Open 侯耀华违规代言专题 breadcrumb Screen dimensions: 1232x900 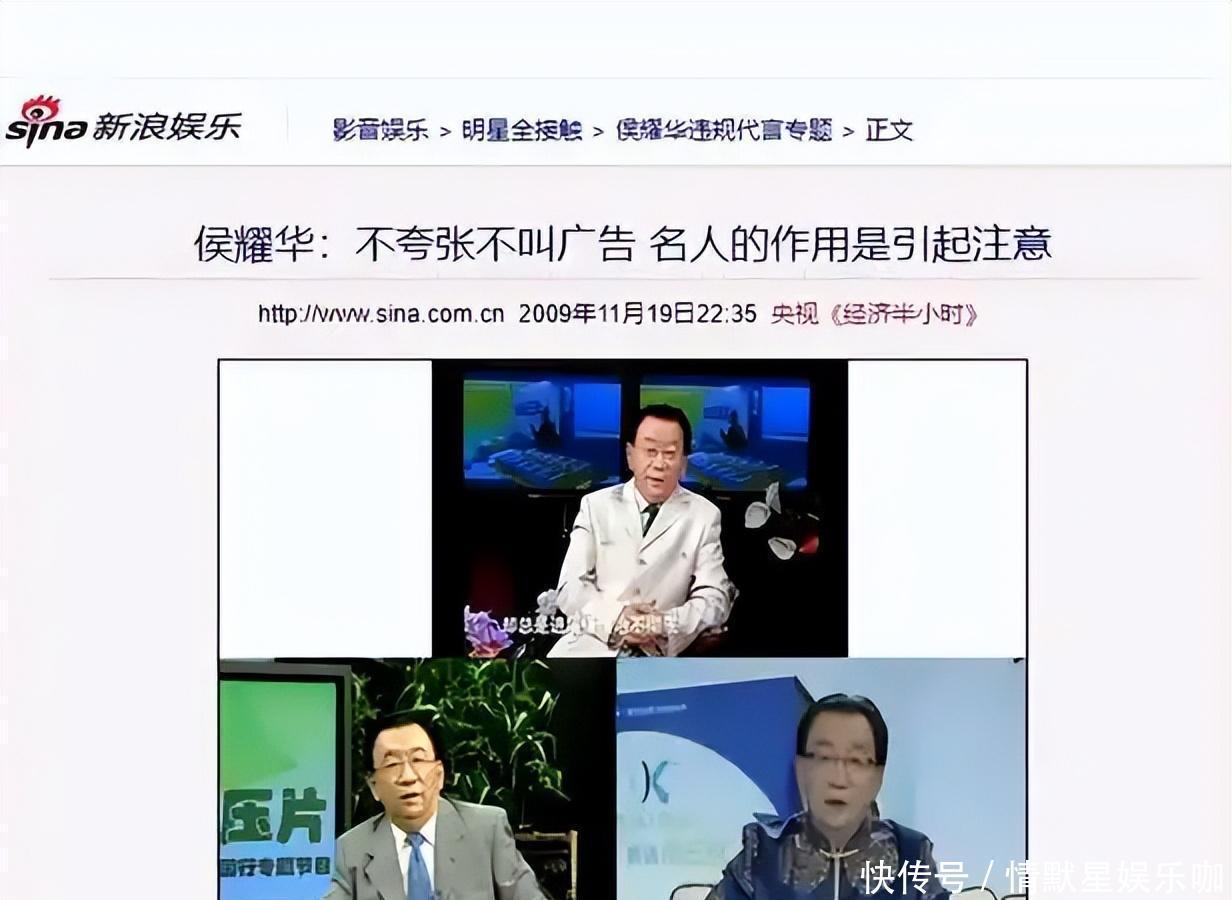[724, 130]
